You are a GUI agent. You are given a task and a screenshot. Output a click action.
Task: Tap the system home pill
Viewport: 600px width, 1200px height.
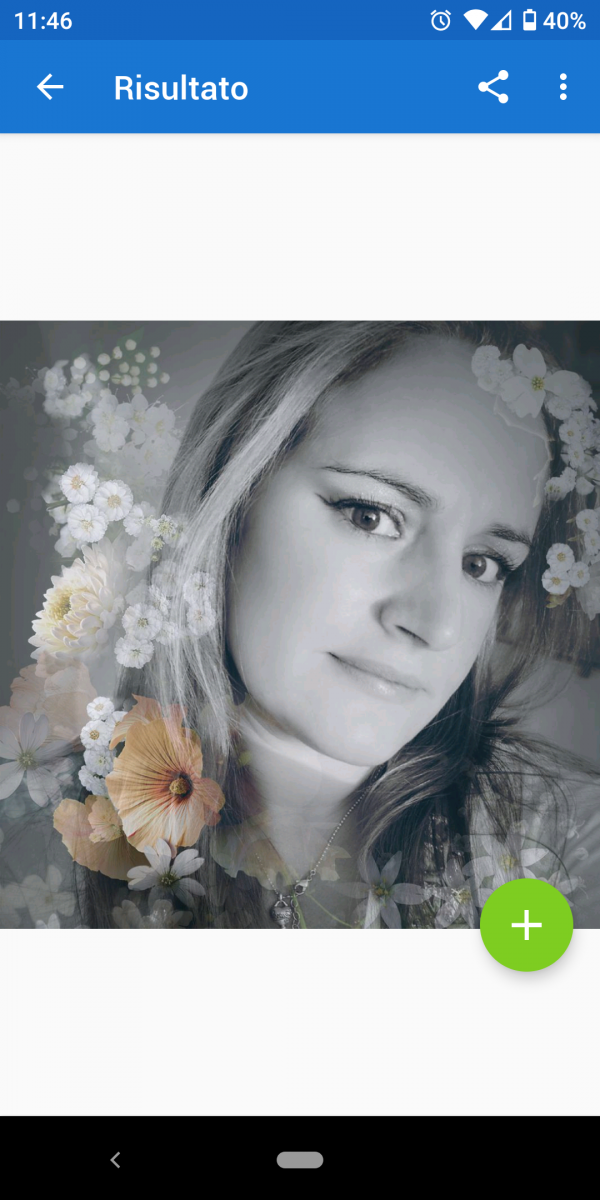pos(300,1160)
